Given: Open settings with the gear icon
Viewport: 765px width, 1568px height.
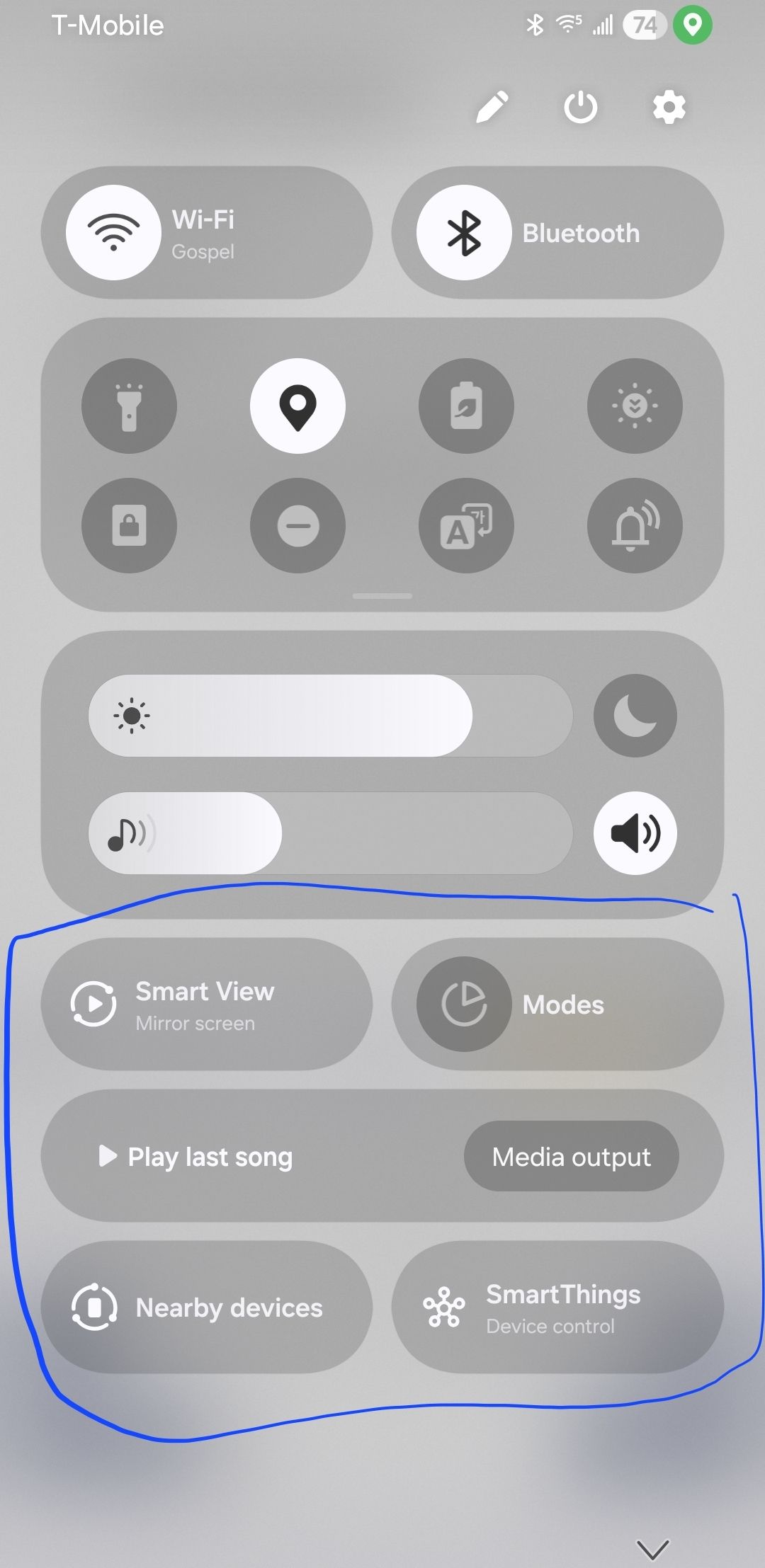Looking at the screenshot, I should point(669,108).
